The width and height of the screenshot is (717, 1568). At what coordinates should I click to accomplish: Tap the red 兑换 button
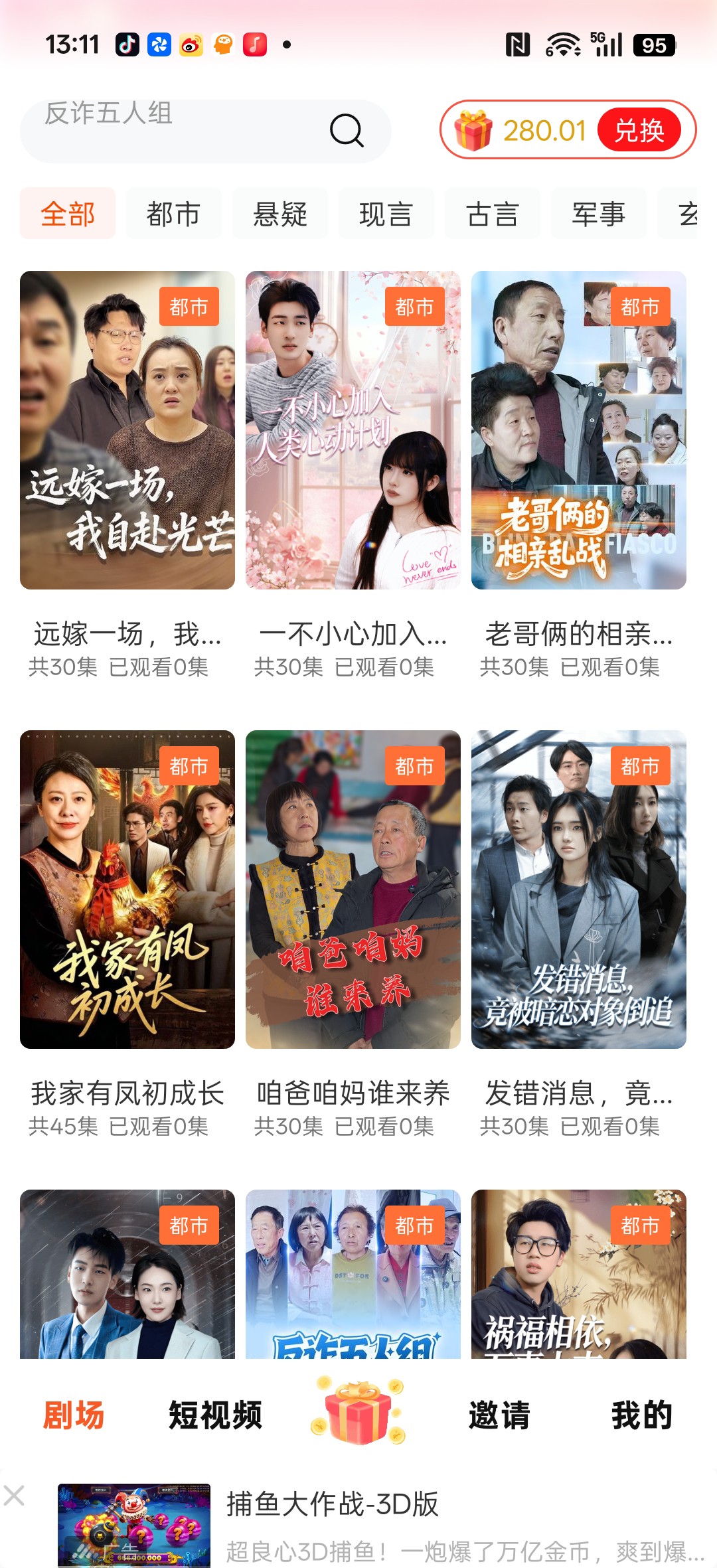639,130
